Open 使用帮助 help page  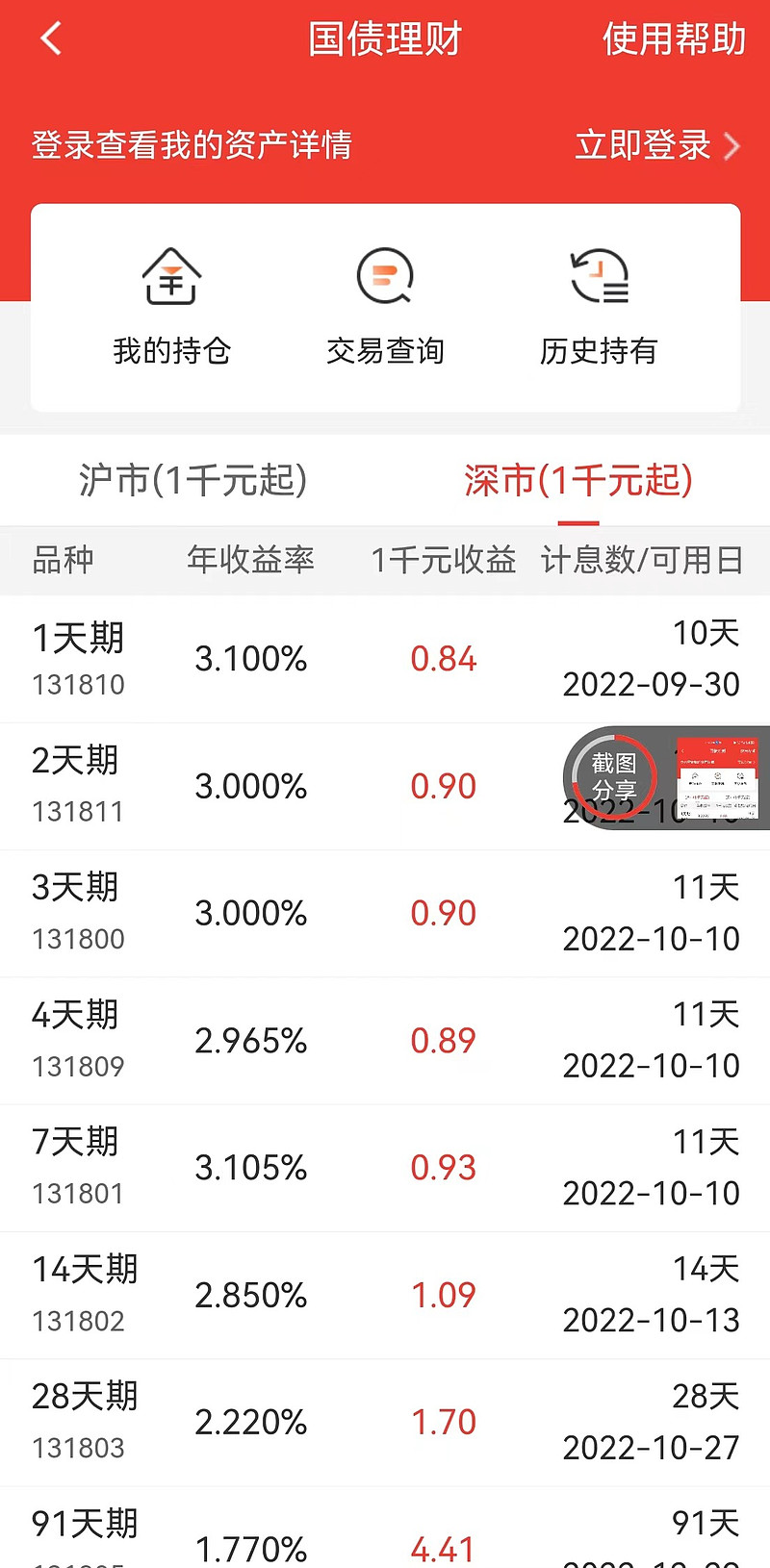pos(674,38)
